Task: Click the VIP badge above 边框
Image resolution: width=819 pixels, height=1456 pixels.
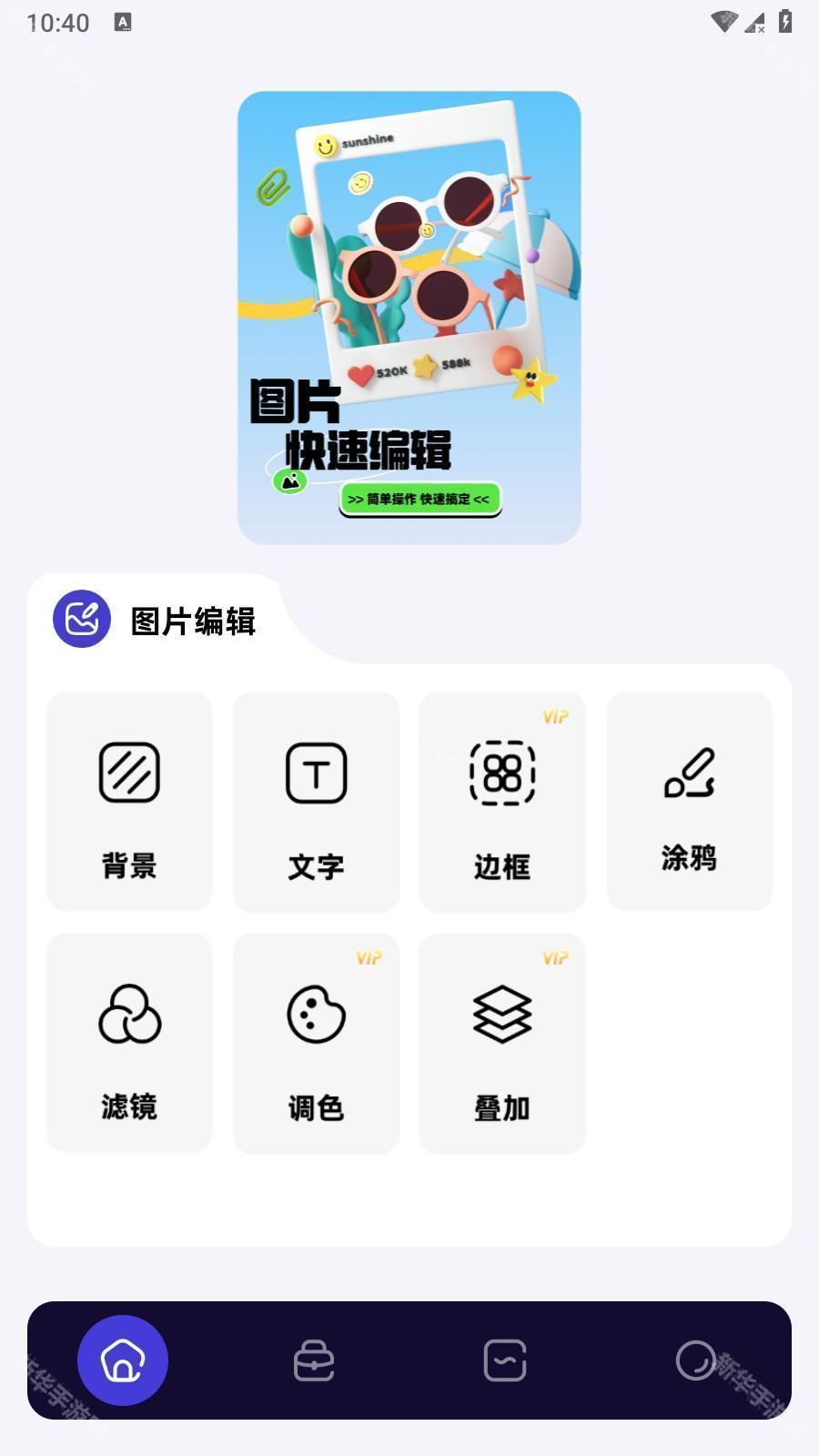Action: pos(556,717)
